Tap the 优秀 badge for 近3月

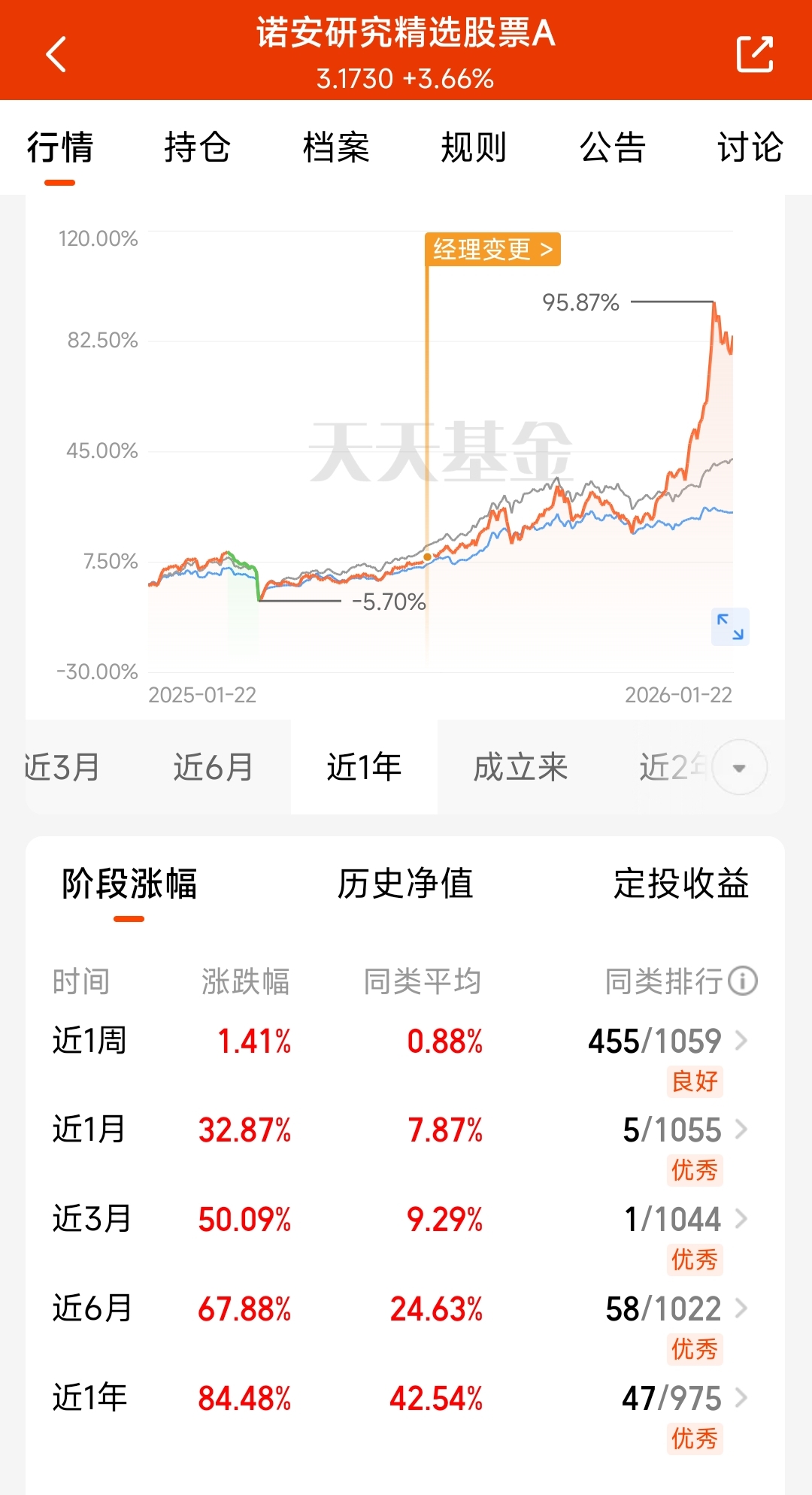pos(693,1259)
